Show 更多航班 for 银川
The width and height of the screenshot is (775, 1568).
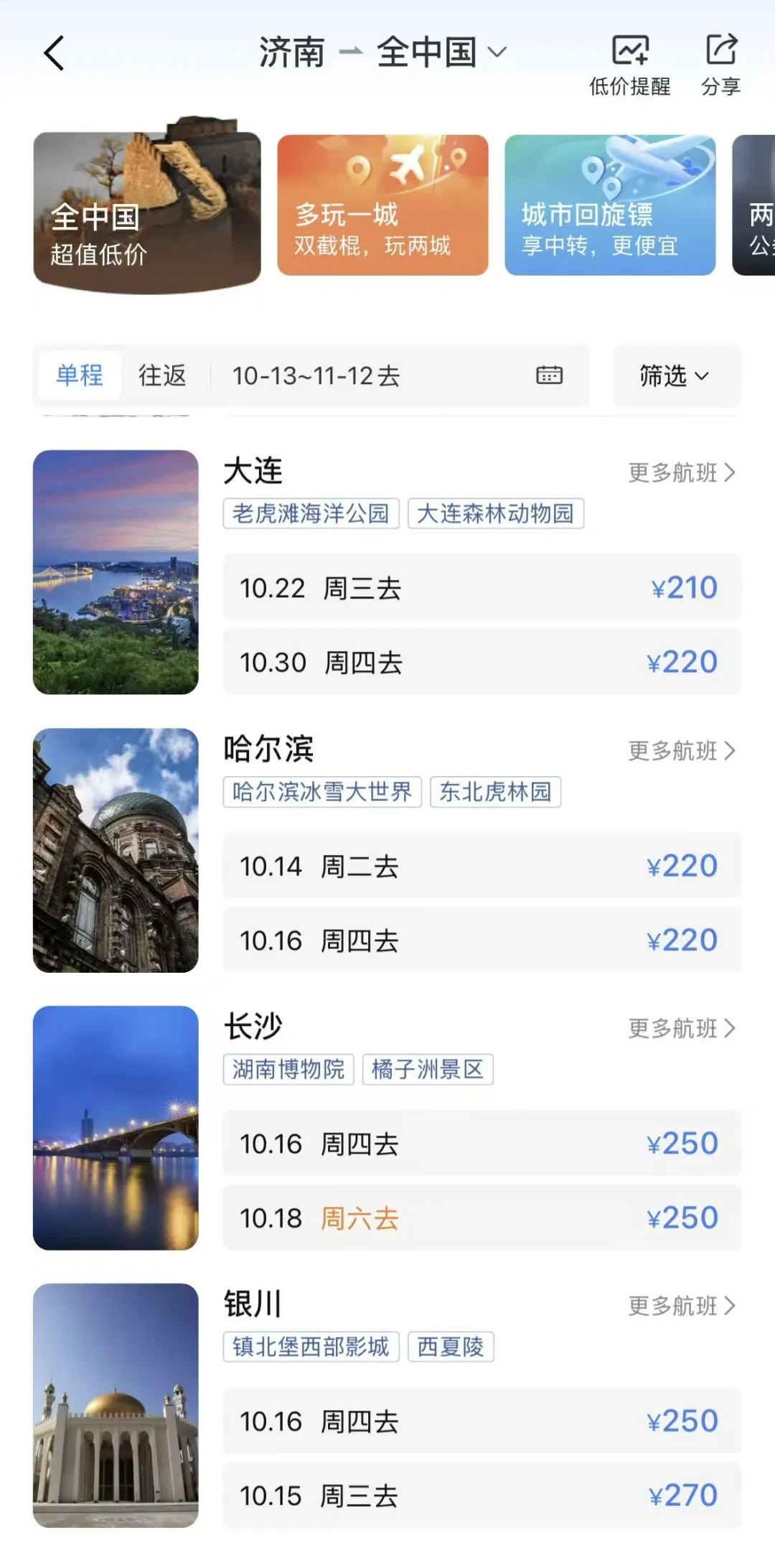pos(681,1306)
